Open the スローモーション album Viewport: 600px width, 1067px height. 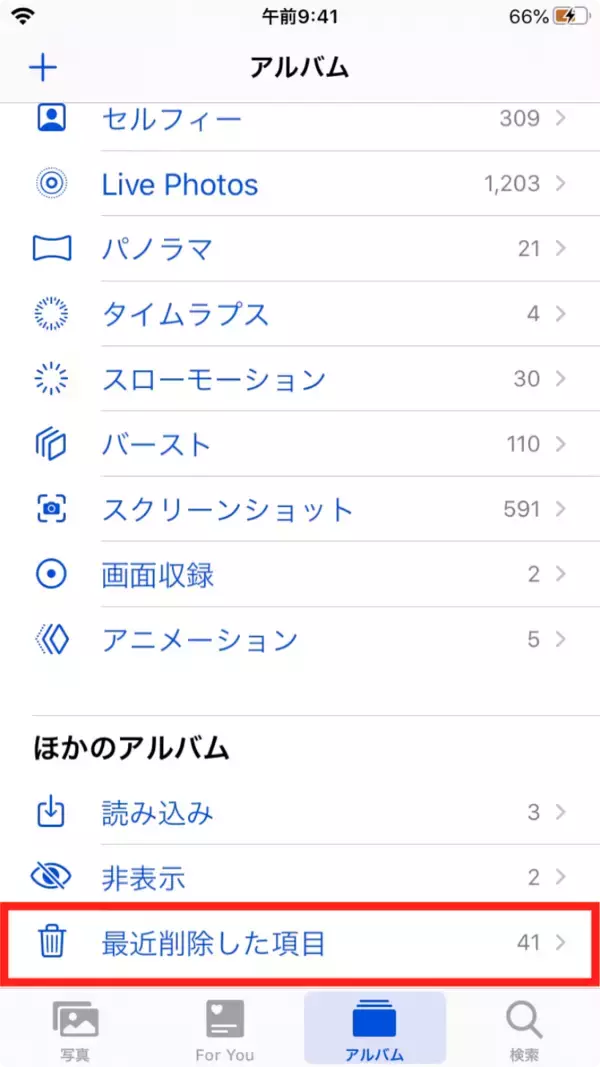[x=300, y=379]
